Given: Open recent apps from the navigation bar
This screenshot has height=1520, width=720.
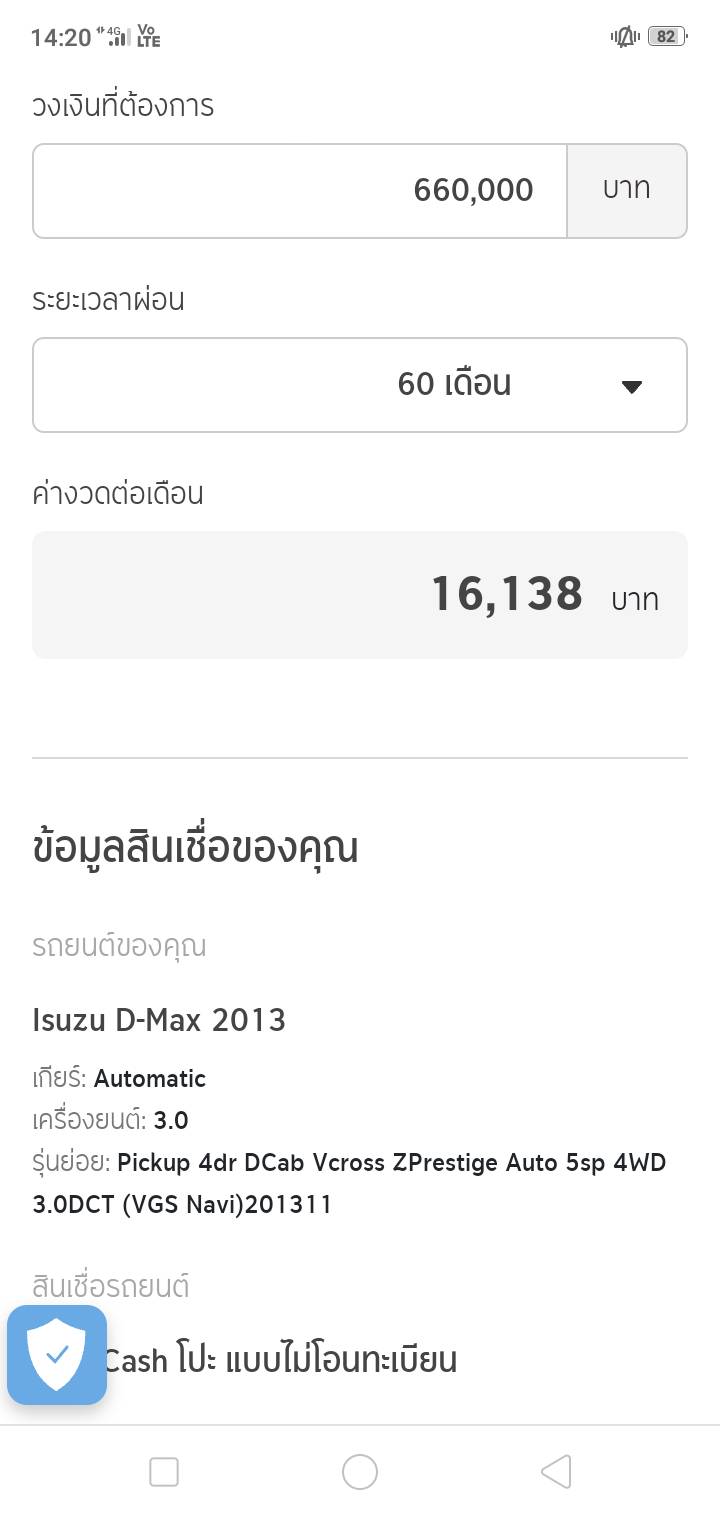Looking at the screenshot, I should click(164, 1472).
